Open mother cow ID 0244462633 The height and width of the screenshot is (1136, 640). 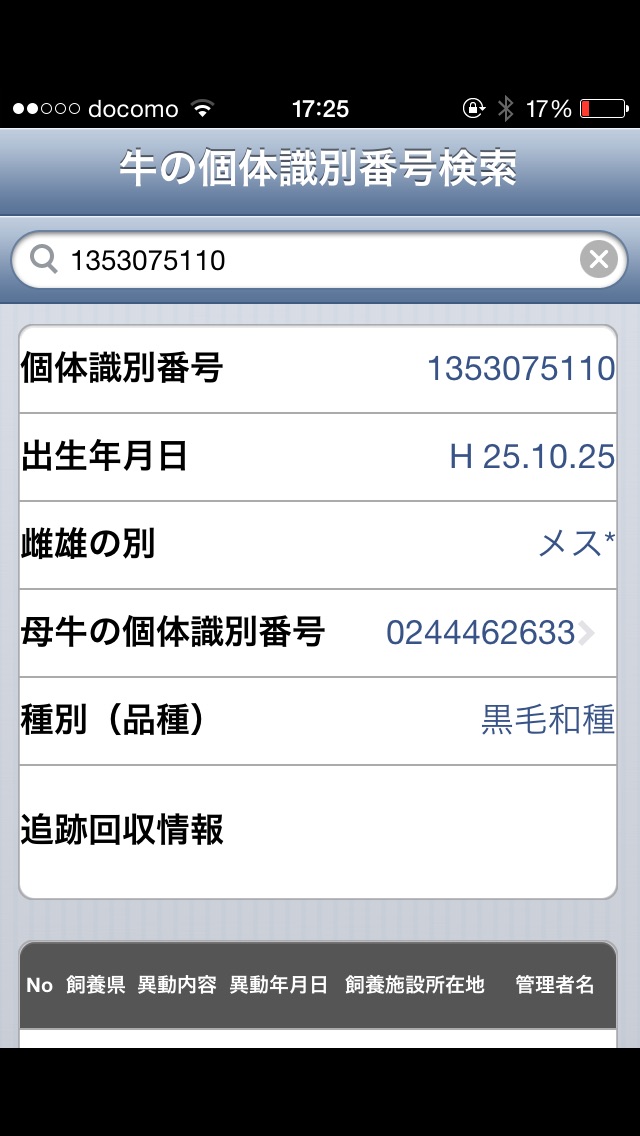pos(489,633)
